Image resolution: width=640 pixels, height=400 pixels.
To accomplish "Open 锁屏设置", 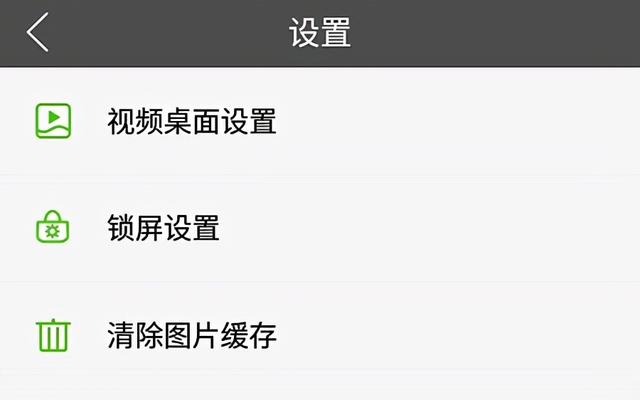I will pyautogui.click(x=163, y=228).
